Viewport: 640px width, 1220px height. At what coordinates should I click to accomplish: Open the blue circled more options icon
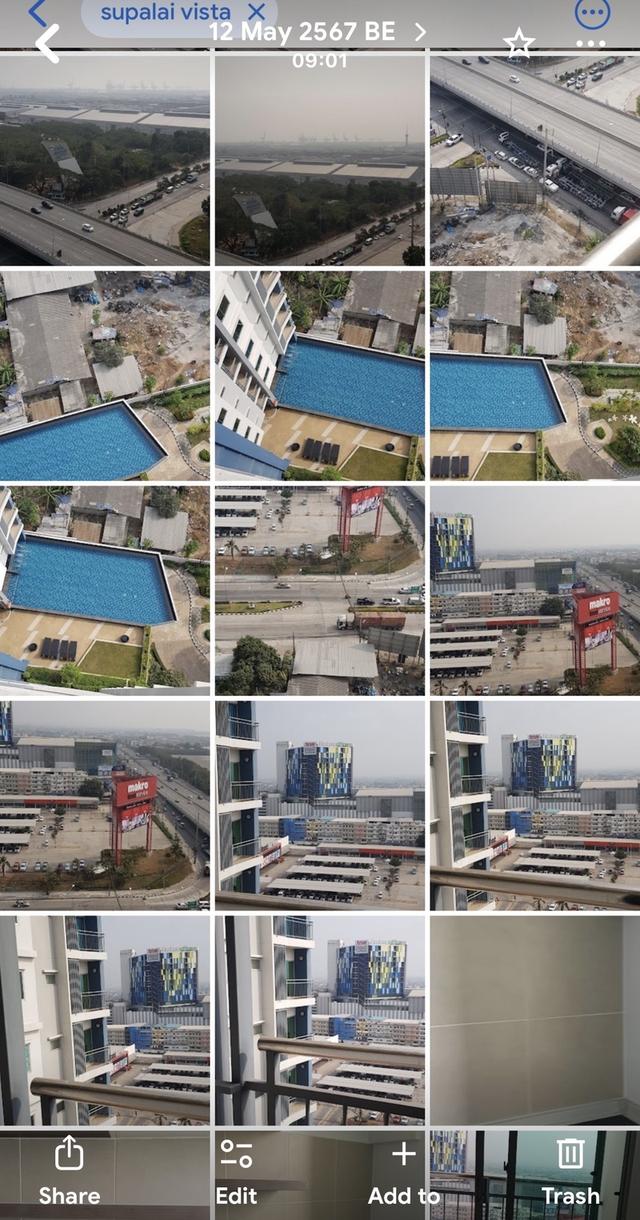coord(592,12)
